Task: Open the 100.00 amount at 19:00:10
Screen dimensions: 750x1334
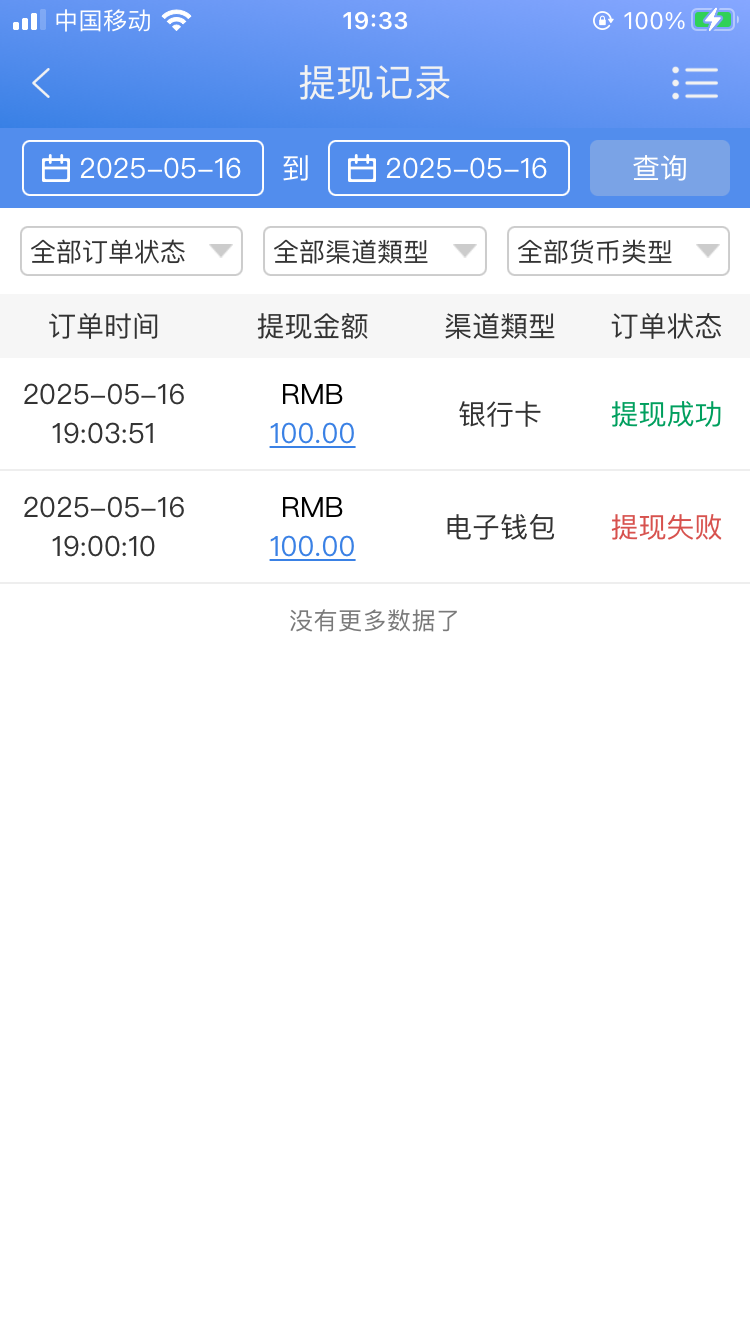Action: coord(312,547)
